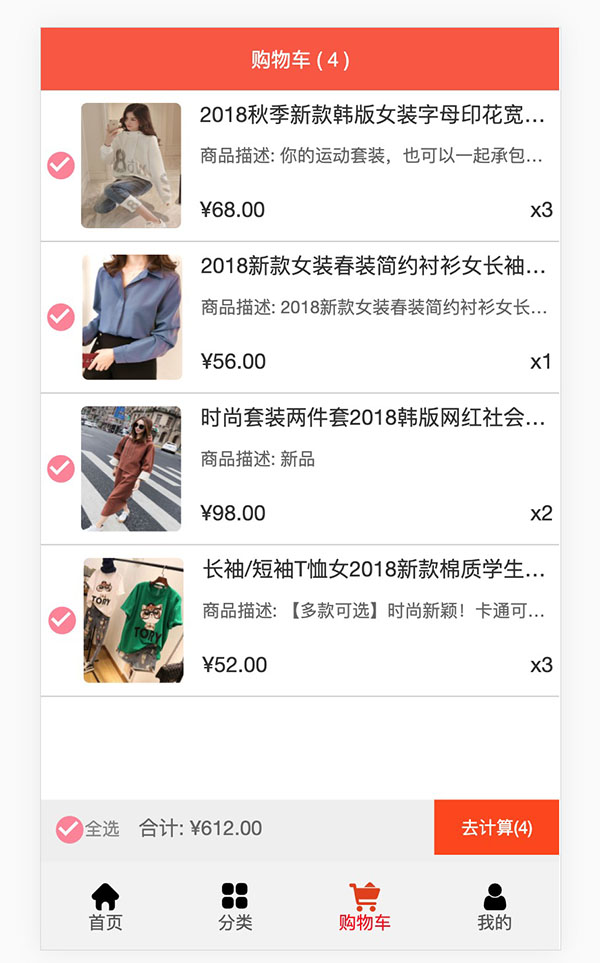Open the 2018秋季新款韩版女装 product image

coord(131,166)
